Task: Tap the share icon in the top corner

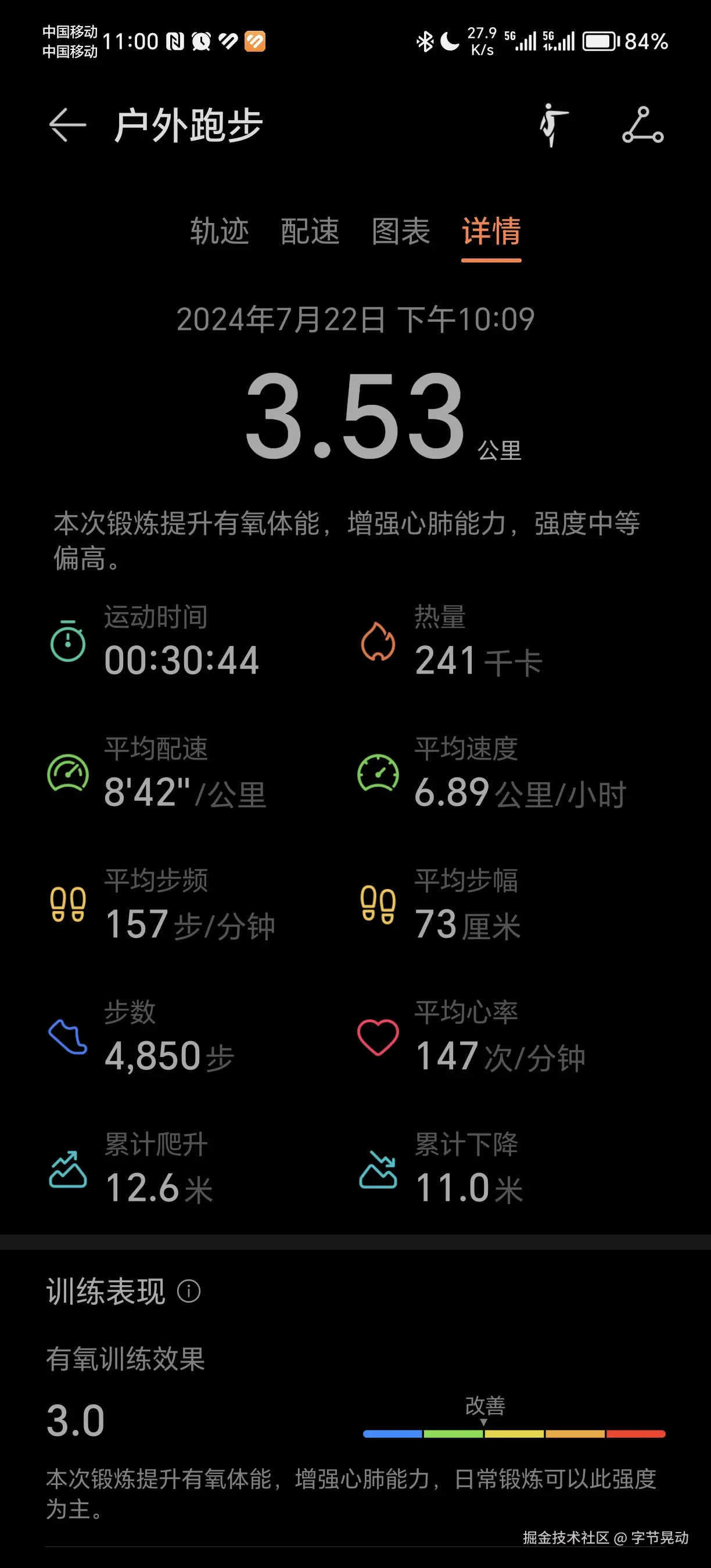Action: tap(643, 126)
